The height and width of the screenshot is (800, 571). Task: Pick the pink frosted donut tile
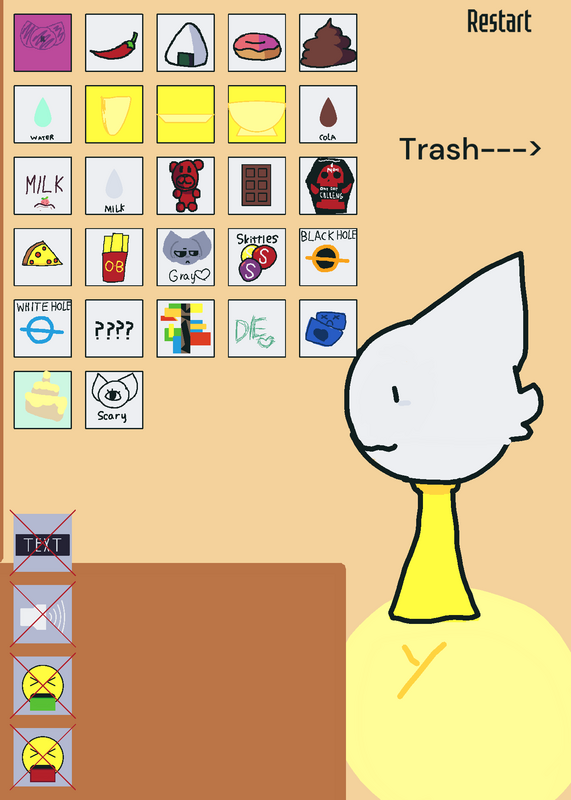(x=257, y=43)
